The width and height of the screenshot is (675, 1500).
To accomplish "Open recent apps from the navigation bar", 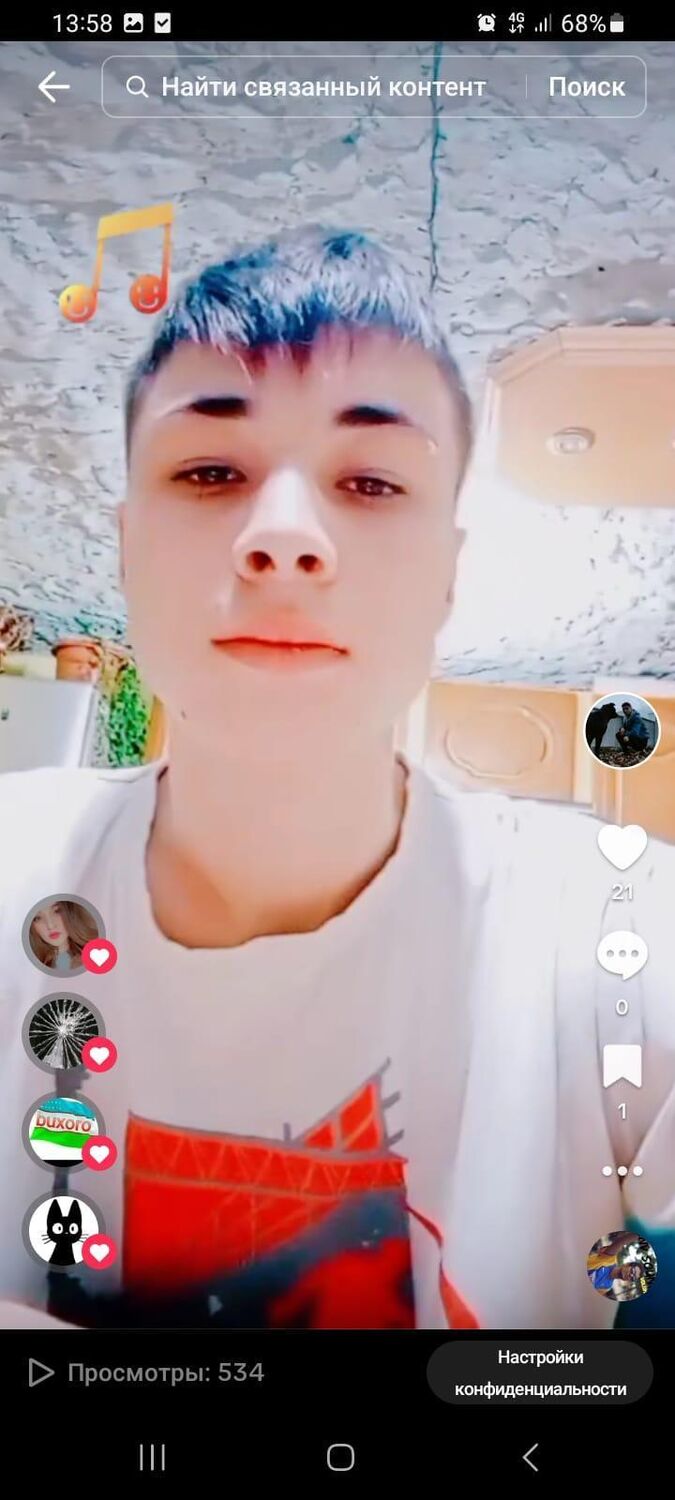I will [x=152, y=1457].
